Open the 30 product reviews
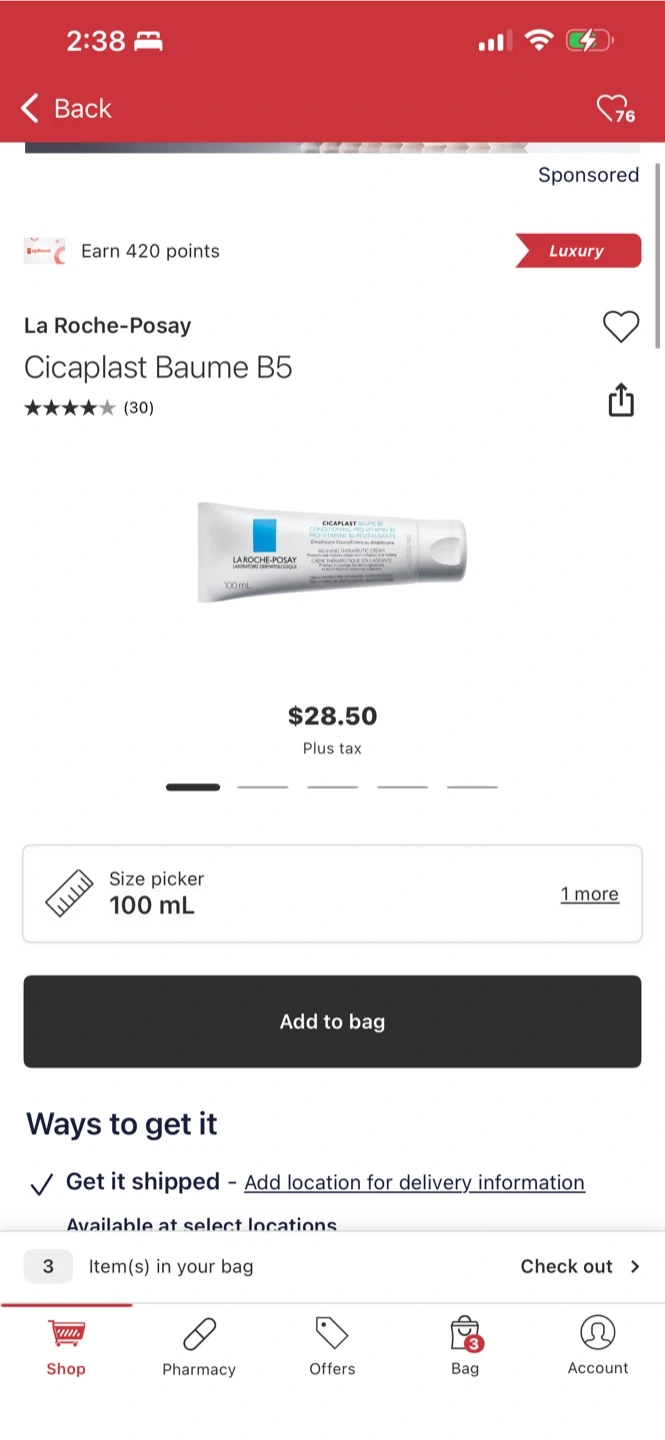Image resolution: width=665 pixels, height=1440 pixels. [x=89, y=408]
